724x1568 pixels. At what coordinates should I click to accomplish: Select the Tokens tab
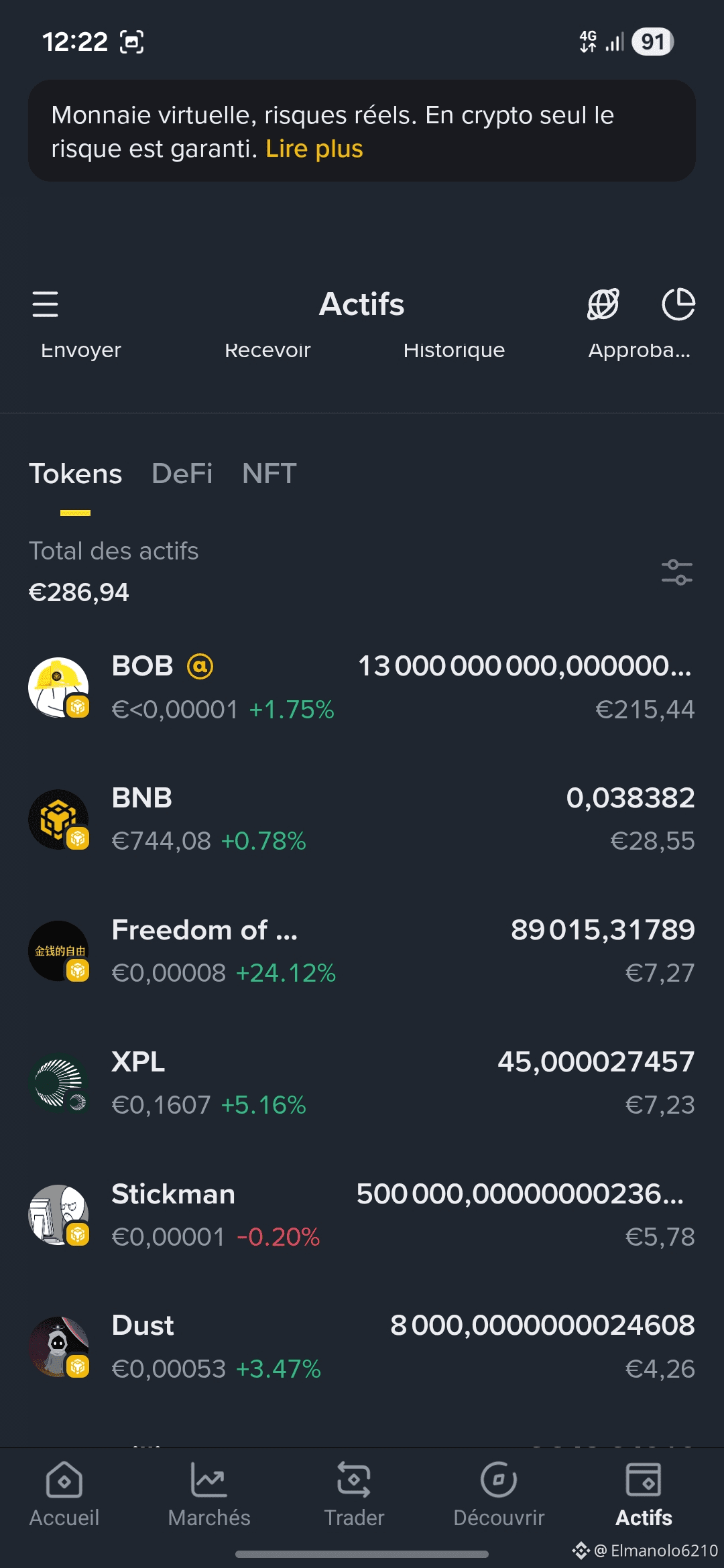[75, 474]
